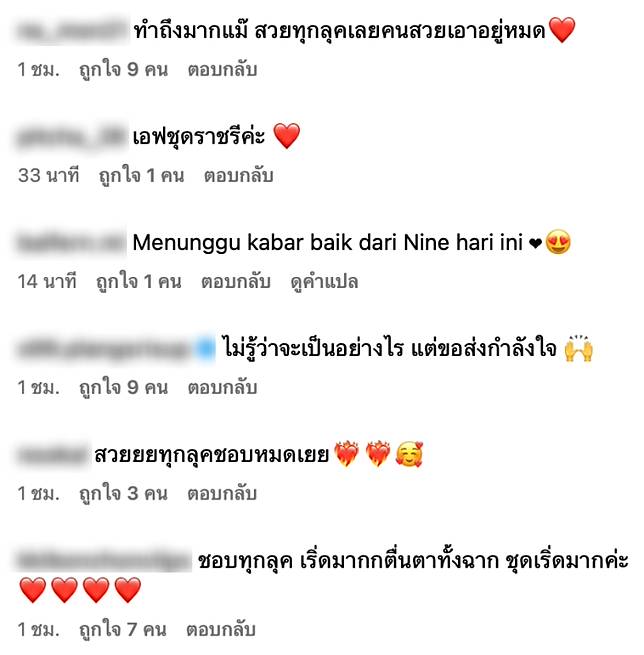Reply to the comment 'ไม่รู้ว่าจะเป็นอย่างไร แต่ขอส่งกำลังใจ'

[x=223, y=388]
